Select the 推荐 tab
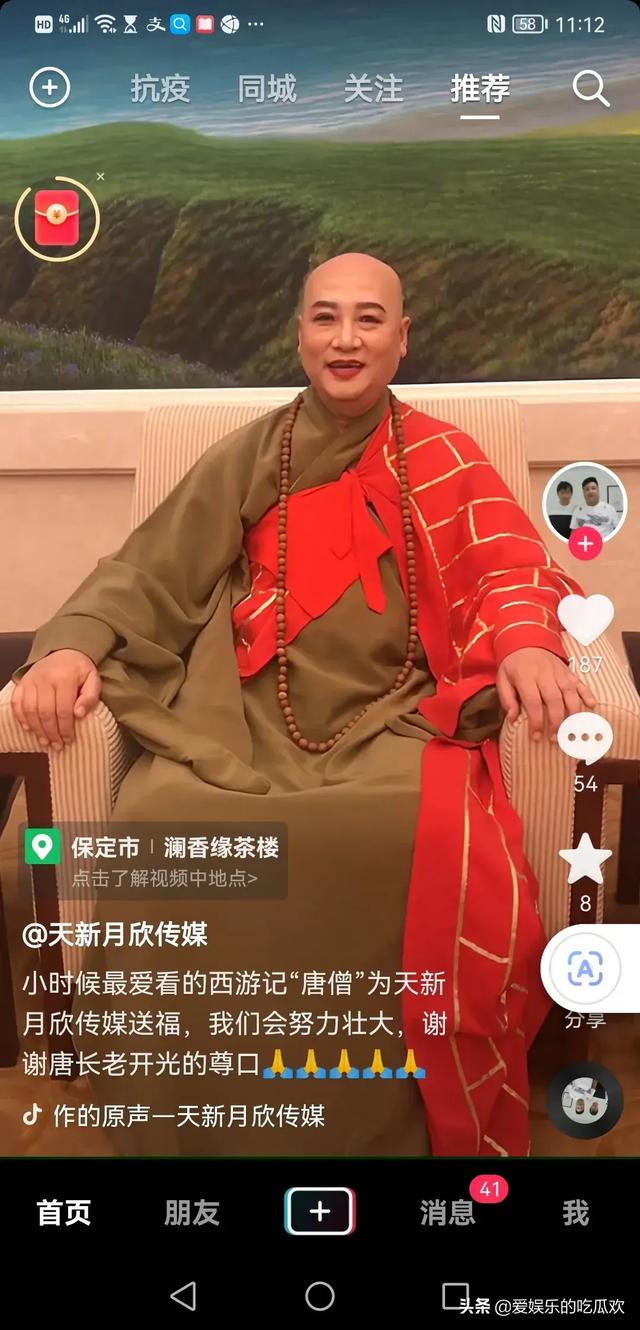 coord(480,89)
